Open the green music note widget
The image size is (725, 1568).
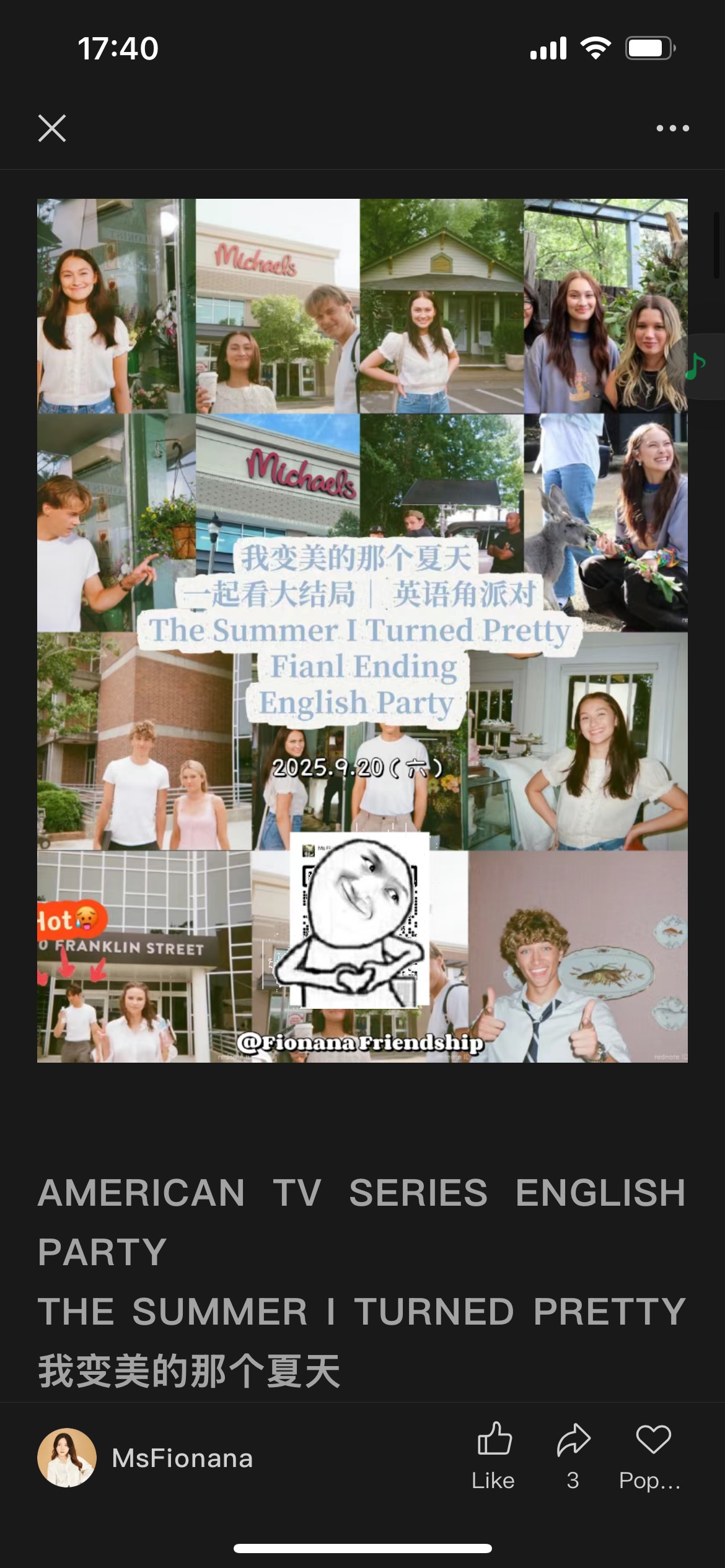[698, 367]
